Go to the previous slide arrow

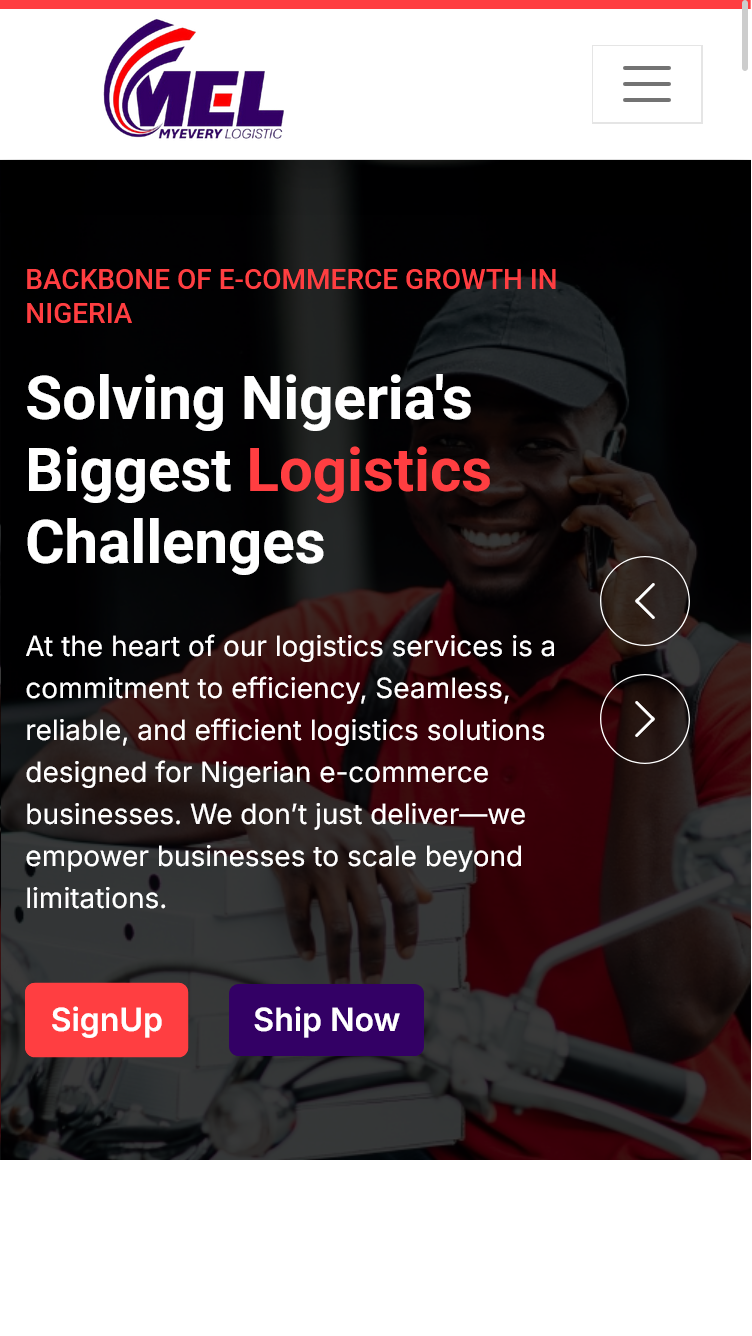645,601
